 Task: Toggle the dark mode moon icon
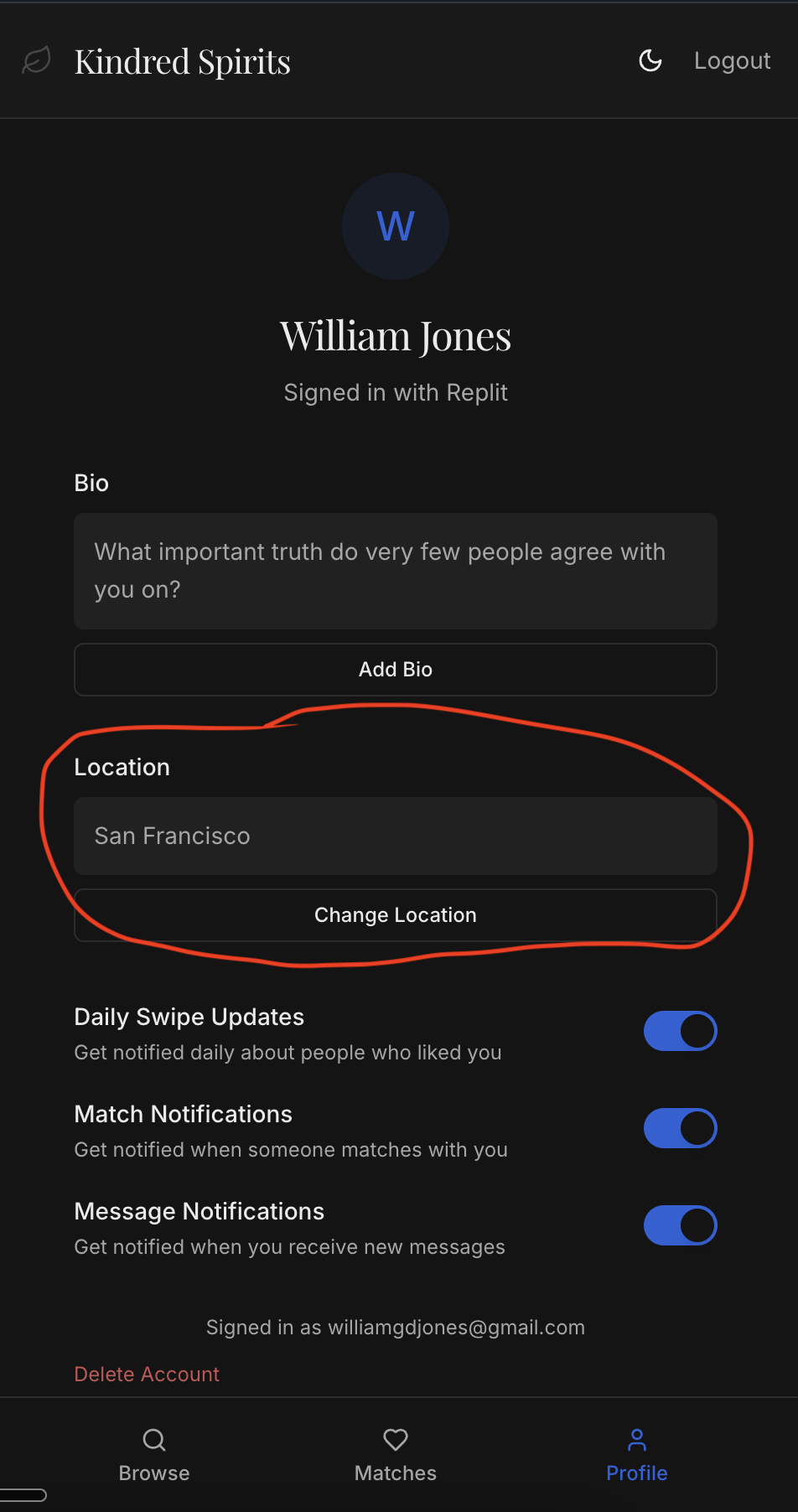[650, 60]
